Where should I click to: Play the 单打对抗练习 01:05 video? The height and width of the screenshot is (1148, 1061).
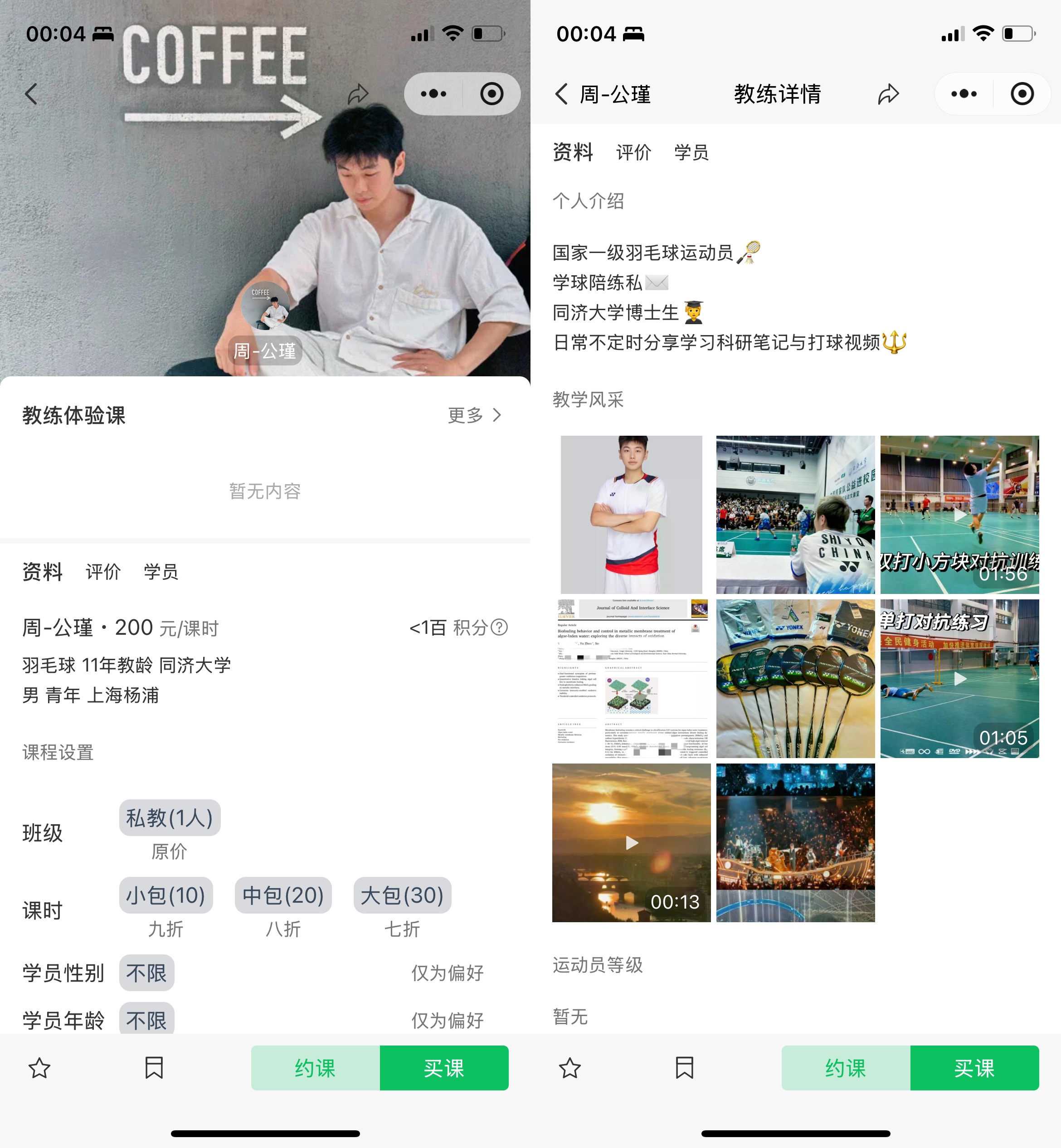click(x=959, y=678)
